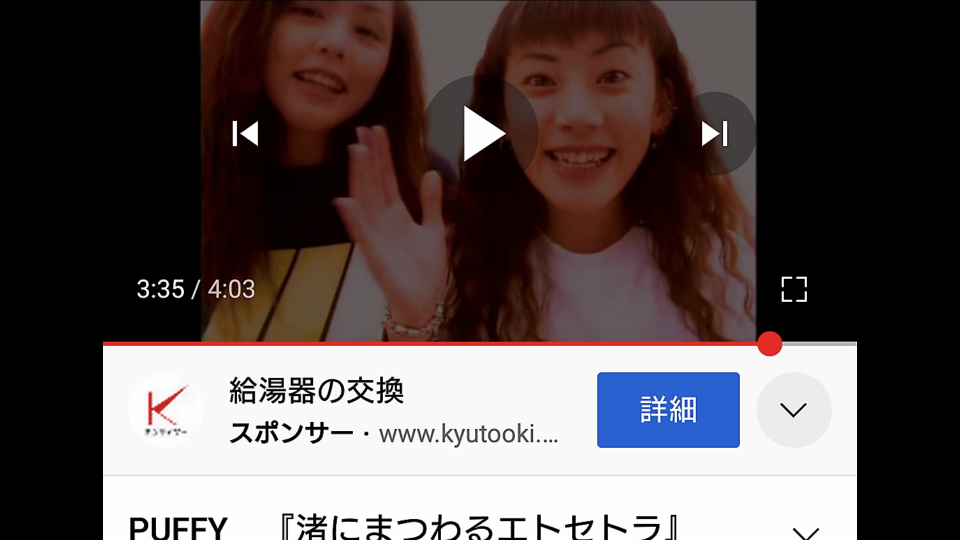
Task: Skip to the next video
Action: [715, 133]
